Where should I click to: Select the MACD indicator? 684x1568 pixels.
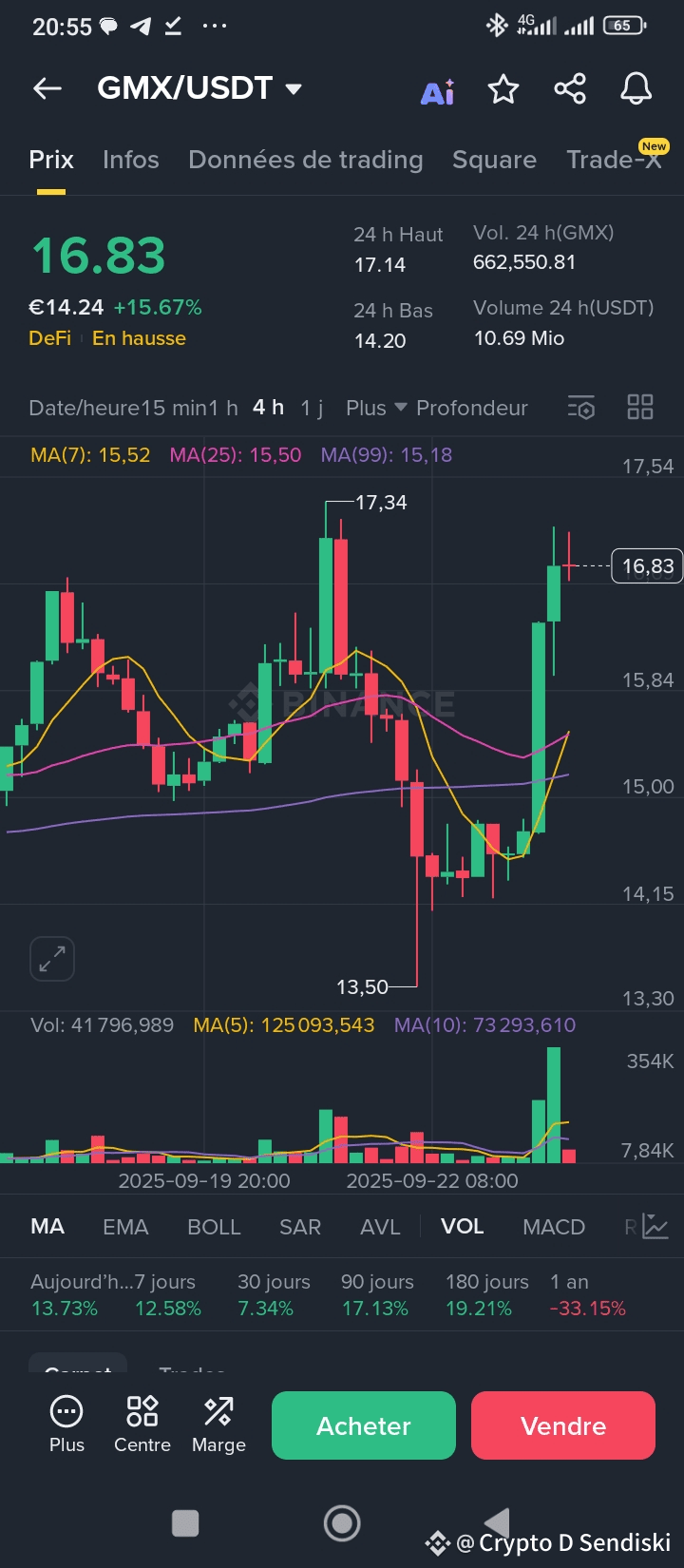[554, 1227]
